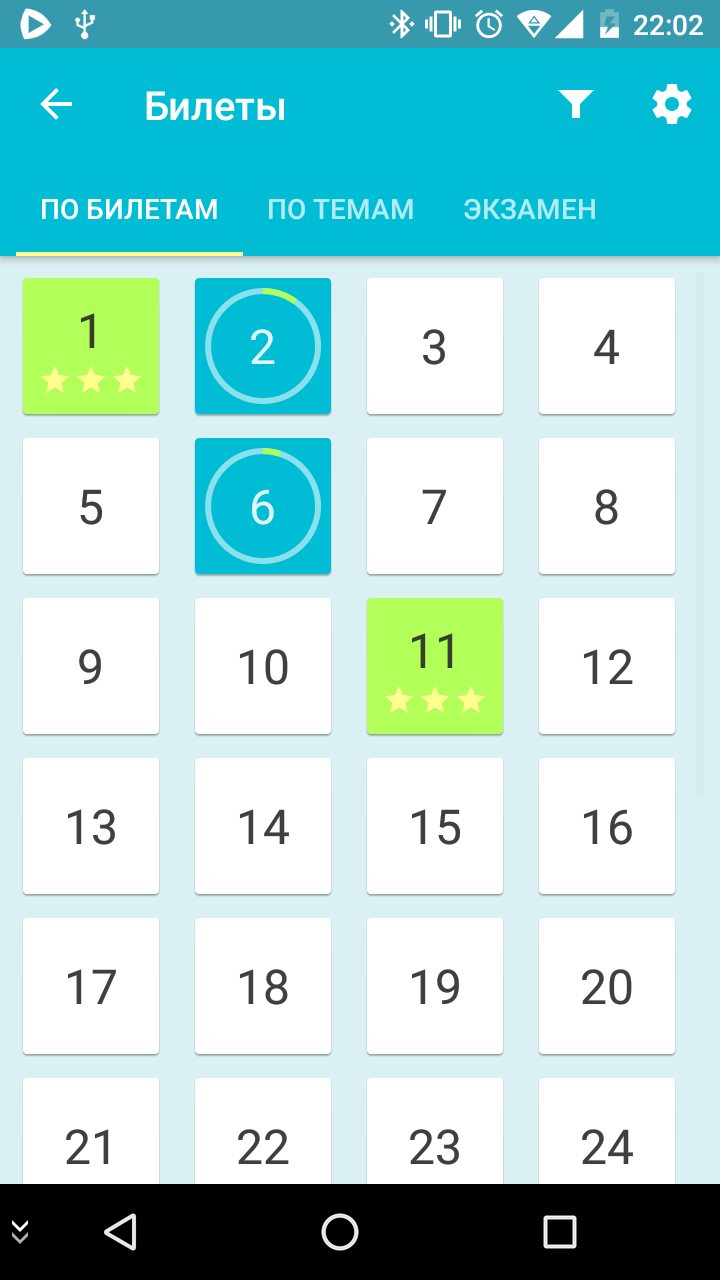Open ticket 19
Viewport: 720px width, 1280px height.
tap(435, 986)
